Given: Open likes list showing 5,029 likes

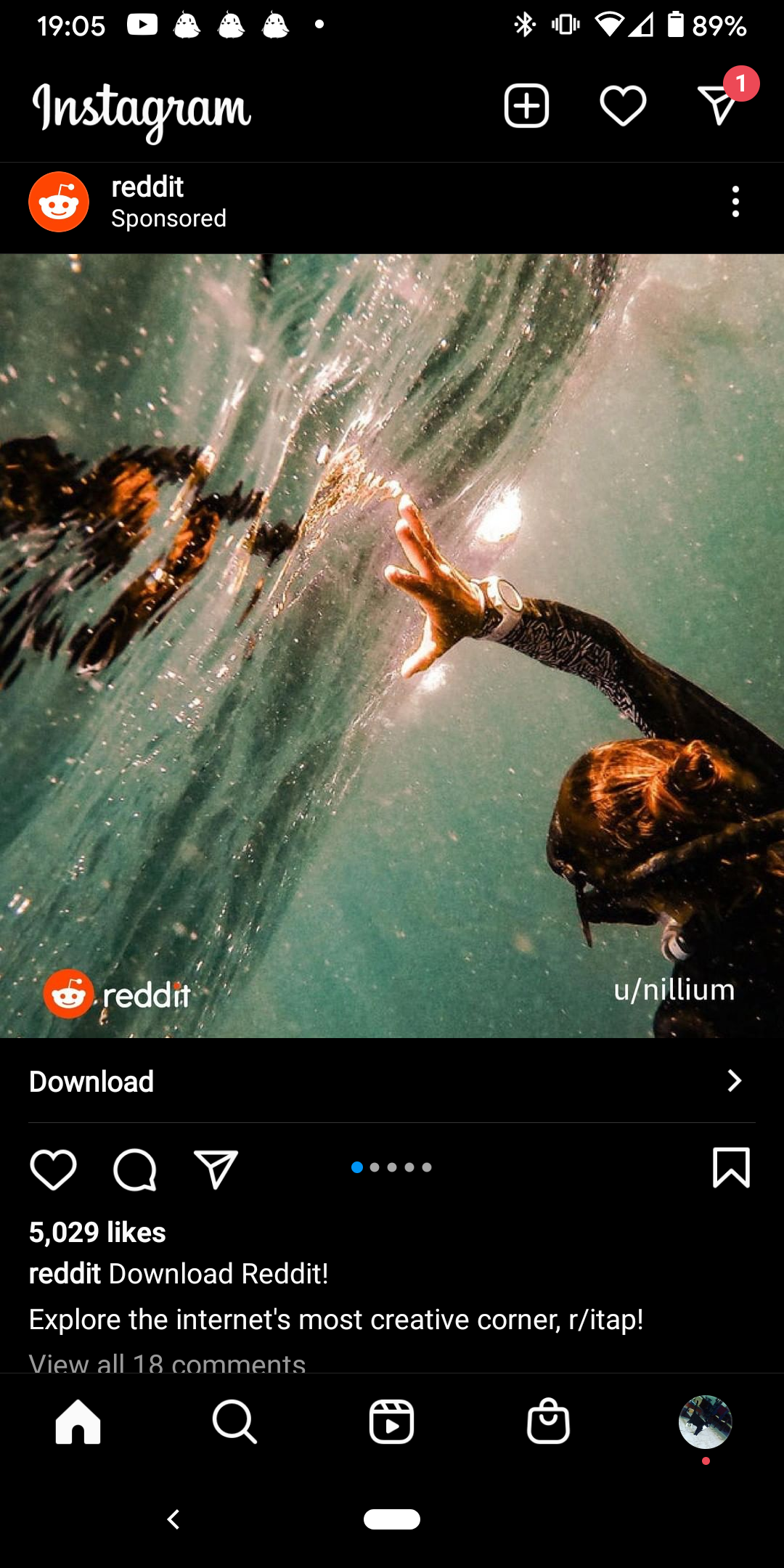Looking at the screenshot, I should coord(97,1233).
